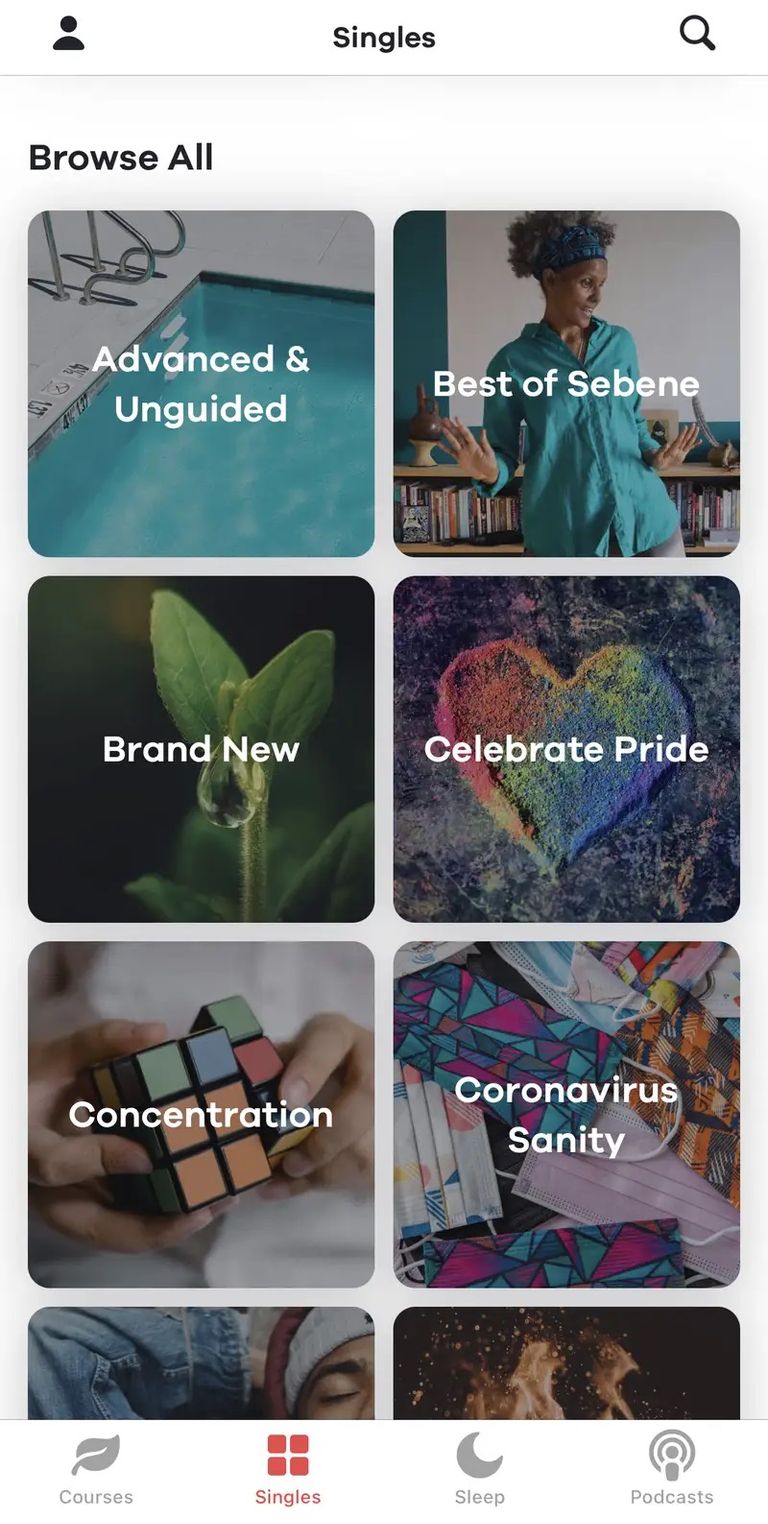Image resolution: width=768 pixels, height=1524 pixels.
Task: Open the Advanced & Unguided category
Action: (x=201, y=383)
